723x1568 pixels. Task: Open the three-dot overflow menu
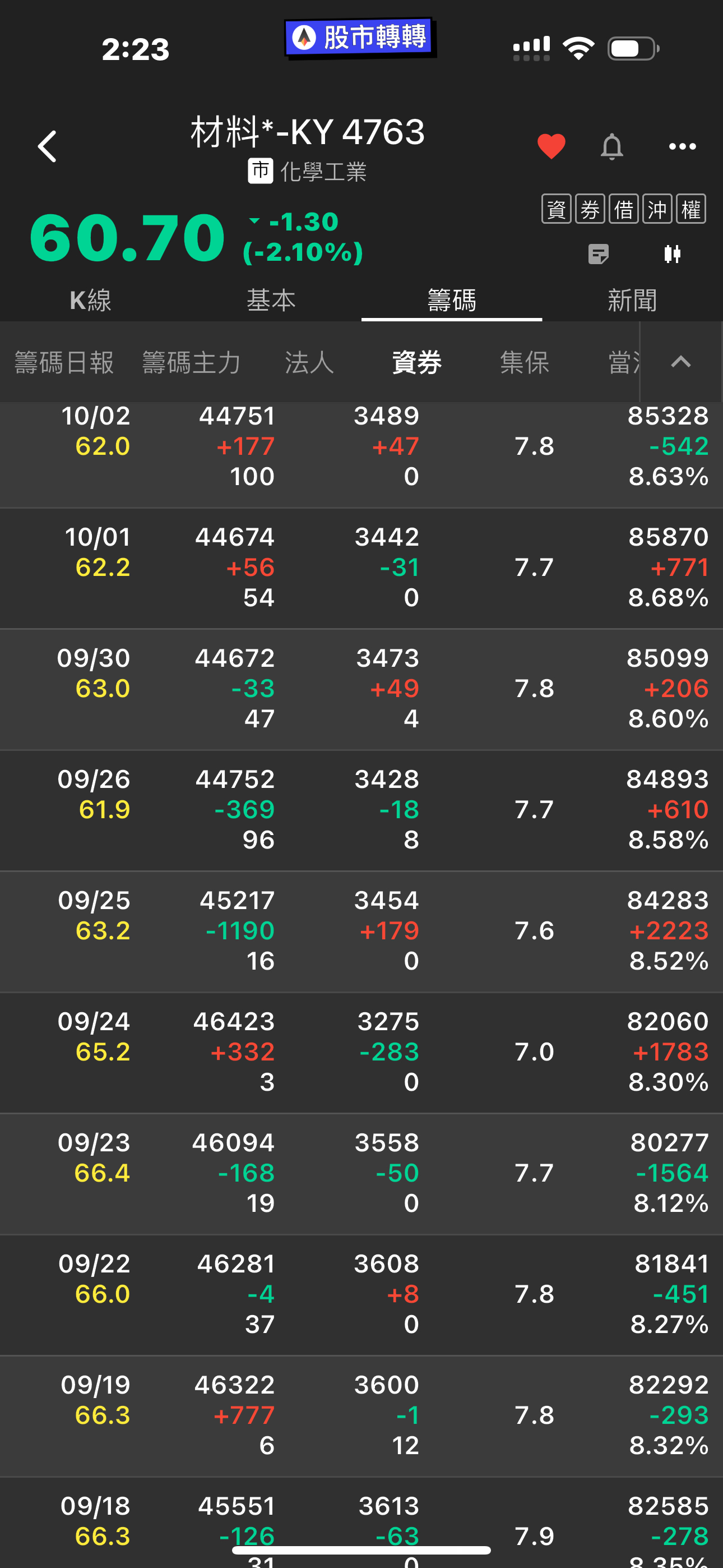click(x=682, y=147)
